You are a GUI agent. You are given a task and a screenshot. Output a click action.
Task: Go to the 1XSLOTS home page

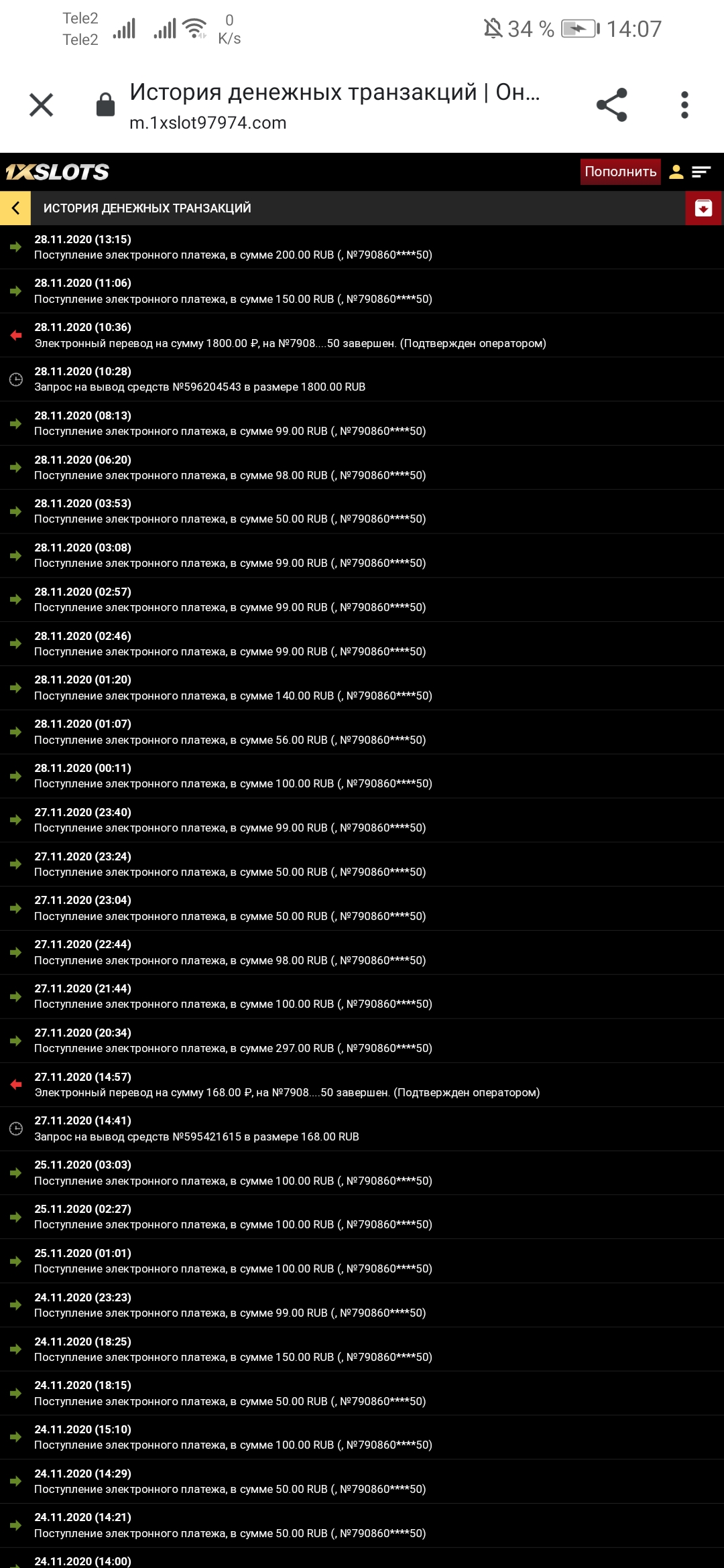[x=58, y=172]
